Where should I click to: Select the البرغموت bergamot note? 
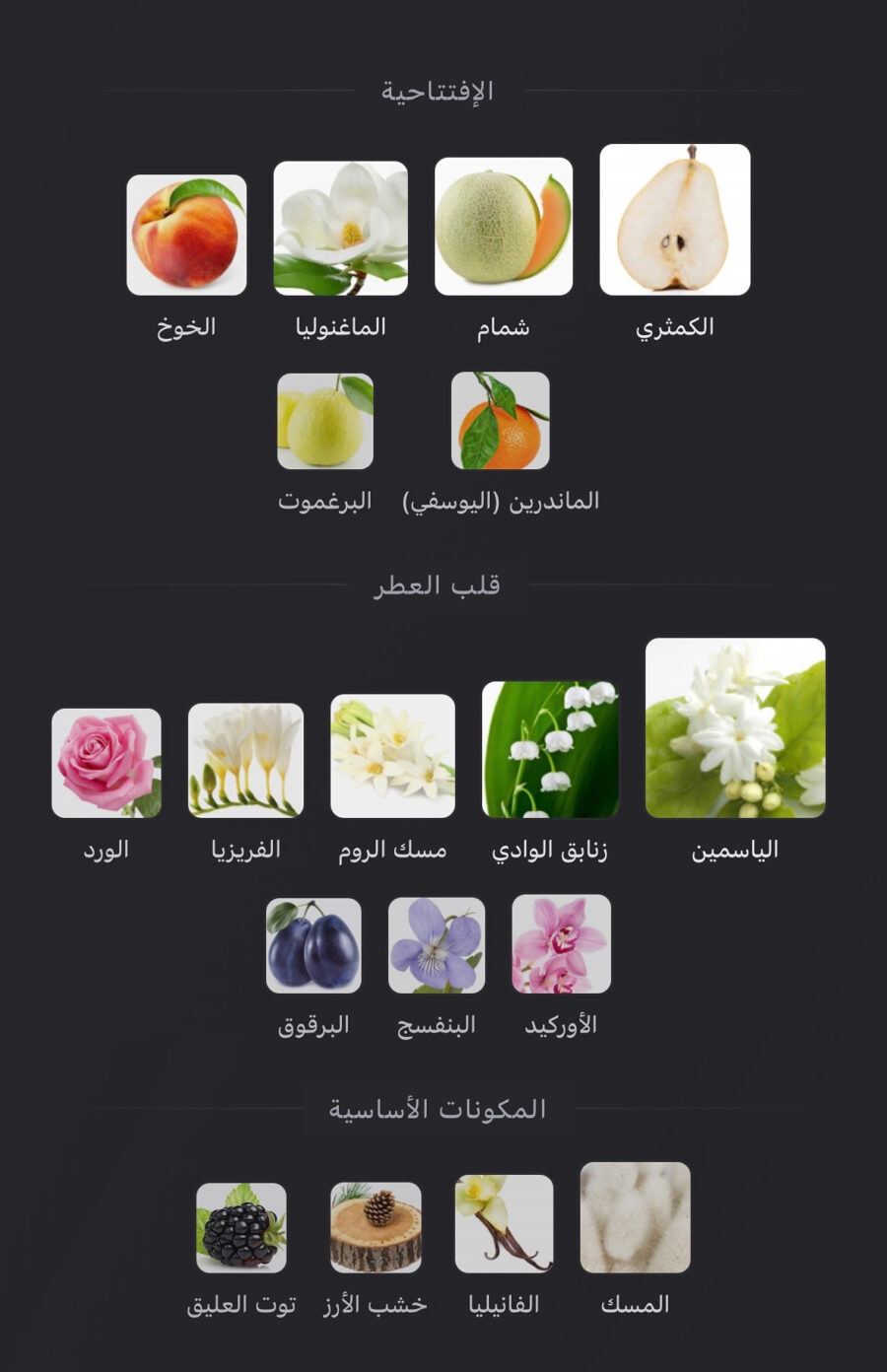pos(325,421)
